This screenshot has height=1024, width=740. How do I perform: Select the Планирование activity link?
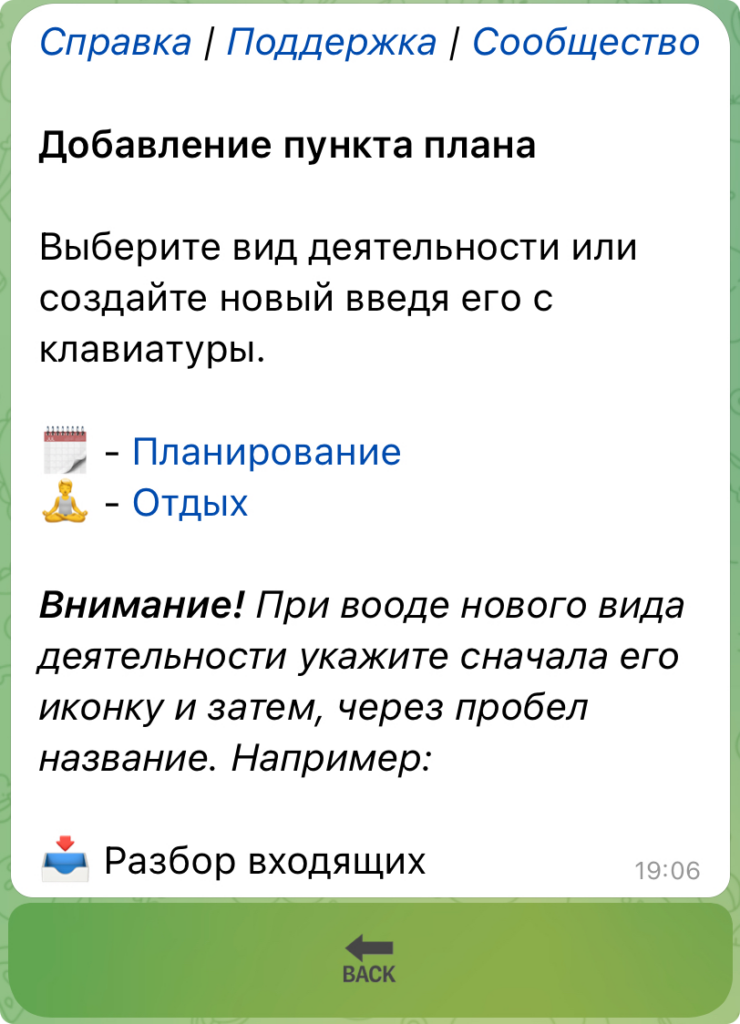tap(266, 452)
